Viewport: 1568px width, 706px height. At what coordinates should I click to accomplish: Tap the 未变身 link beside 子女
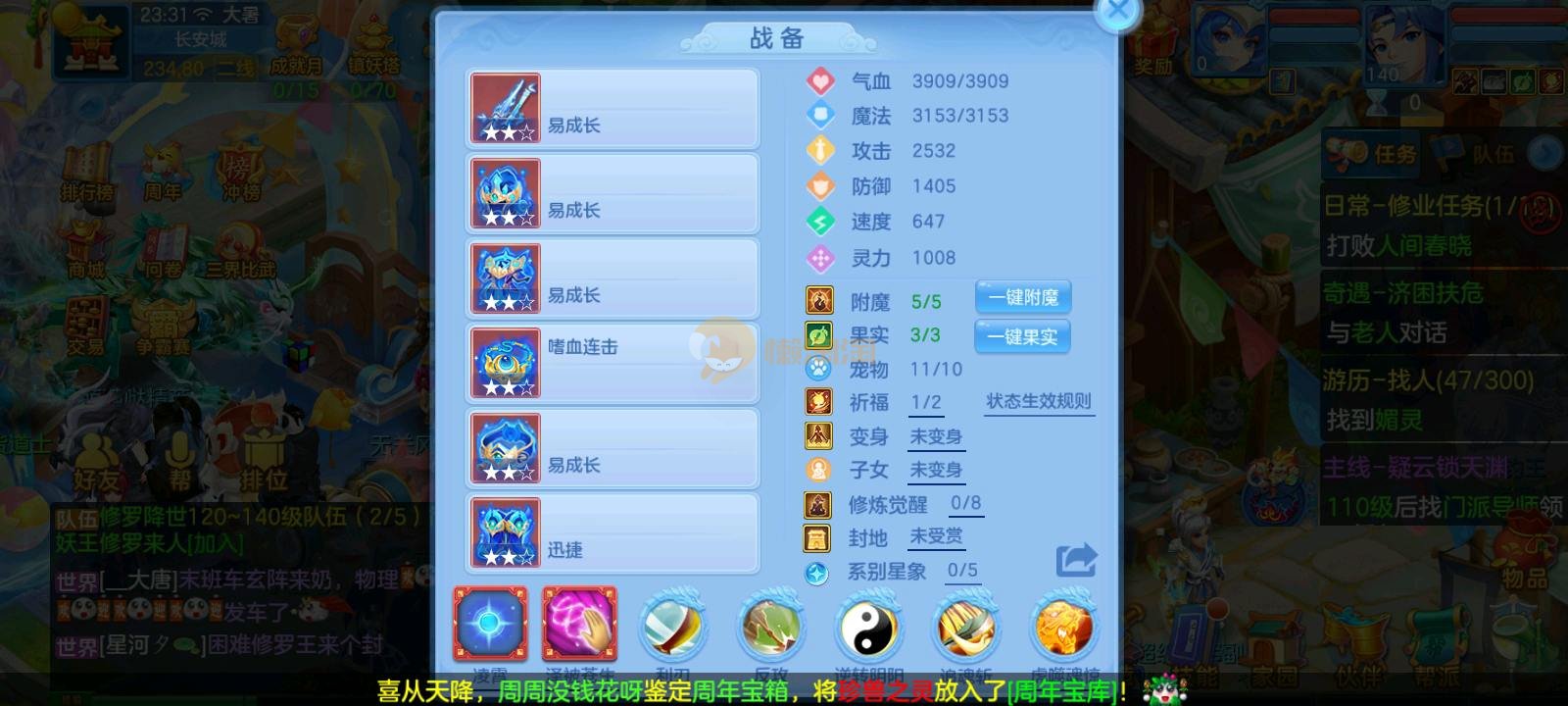click(x=936, y=470)
